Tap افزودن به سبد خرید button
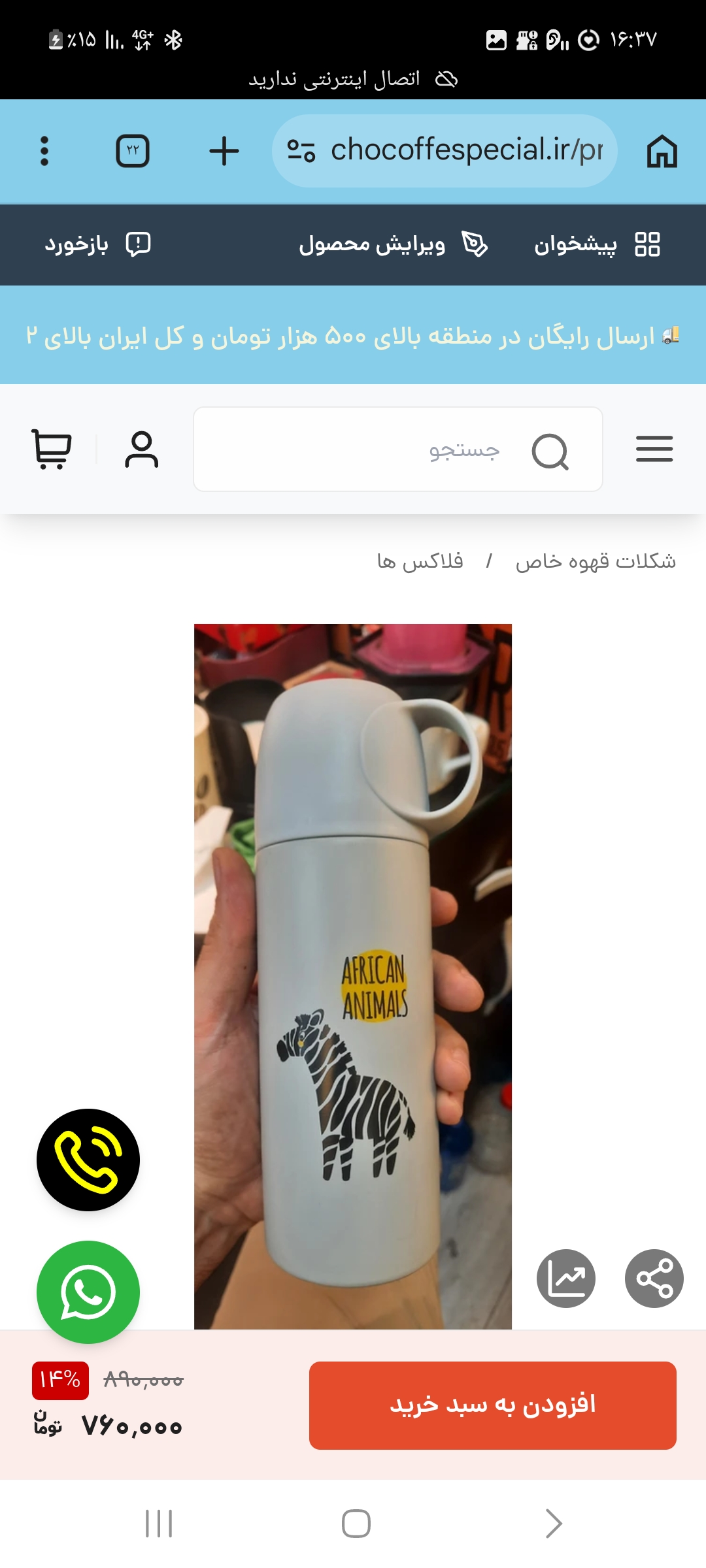The width and height of the screenshot is (706, 1568). (492, 1405)
